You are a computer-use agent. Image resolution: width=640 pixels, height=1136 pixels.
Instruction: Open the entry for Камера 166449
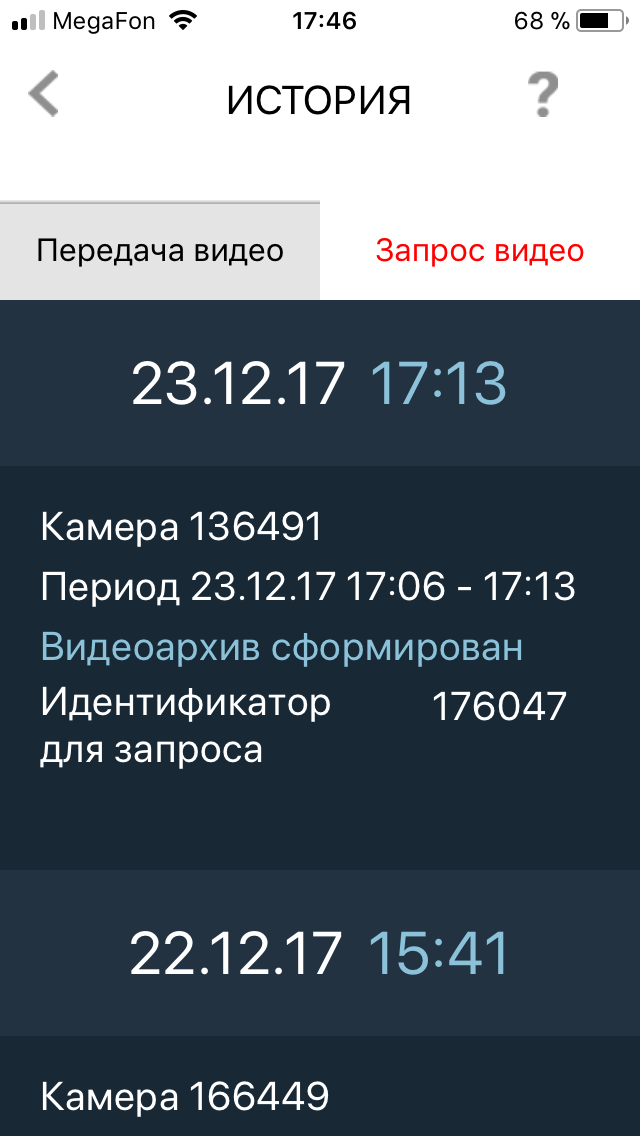[320, 1086]
